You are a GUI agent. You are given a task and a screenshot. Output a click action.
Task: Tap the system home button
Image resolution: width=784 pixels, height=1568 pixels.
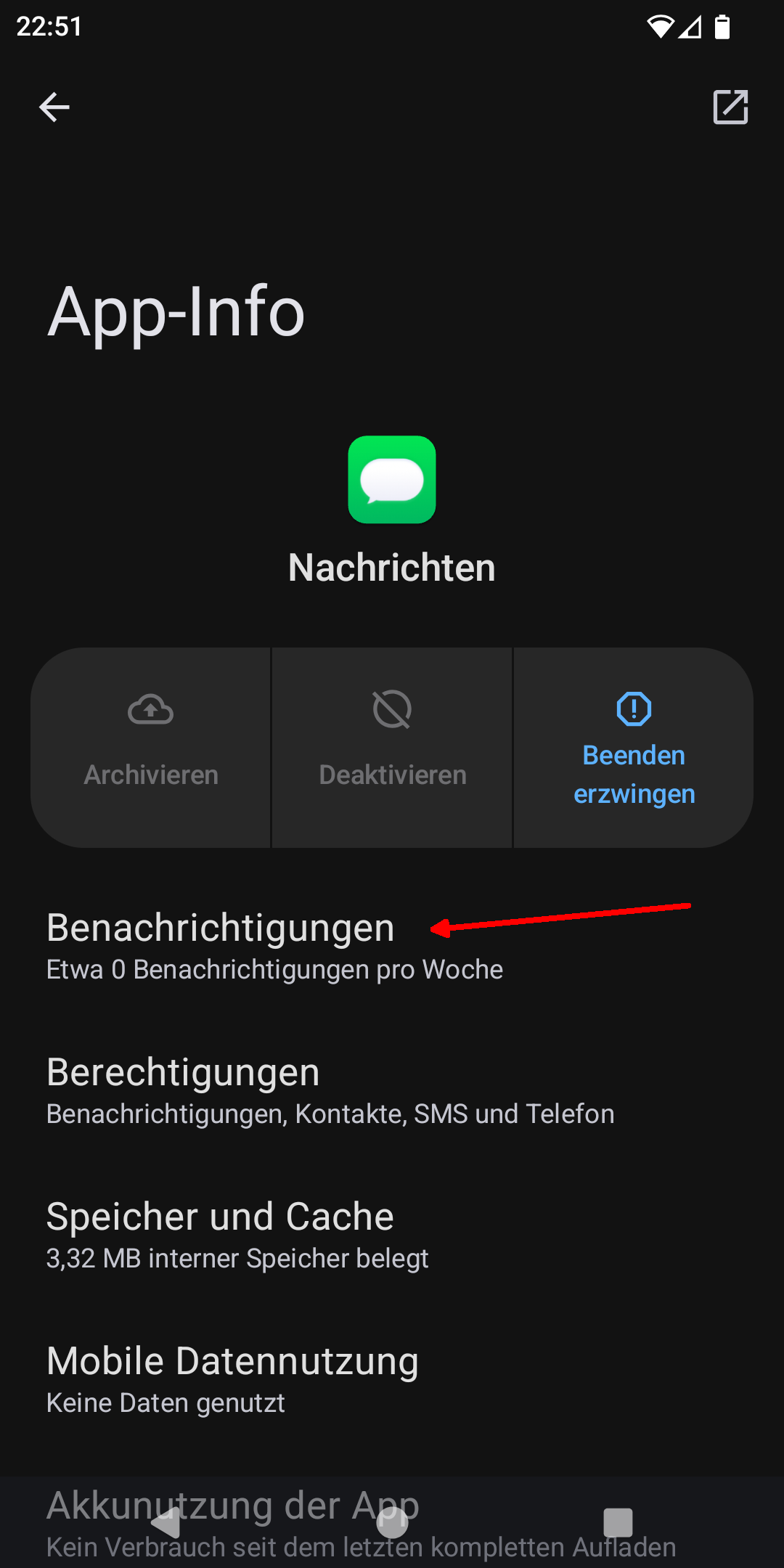coord(392,1522)
